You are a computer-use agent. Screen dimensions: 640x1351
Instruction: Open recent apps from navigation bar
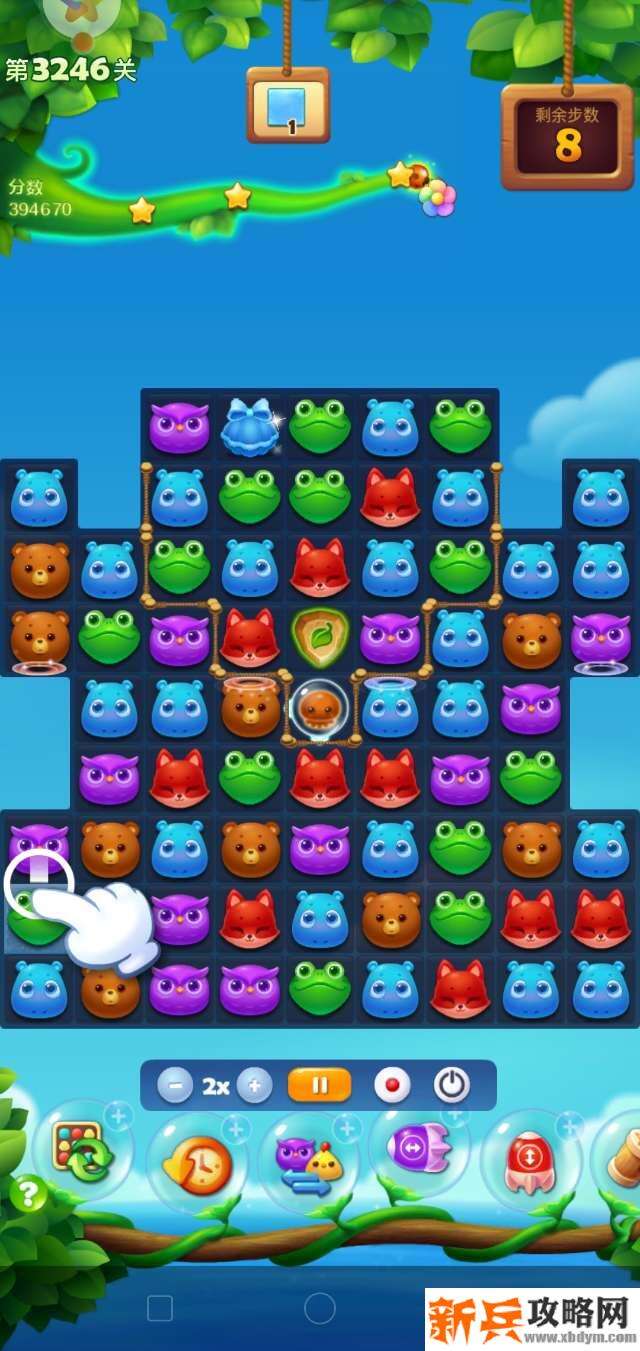click(x=160, y=1307)
